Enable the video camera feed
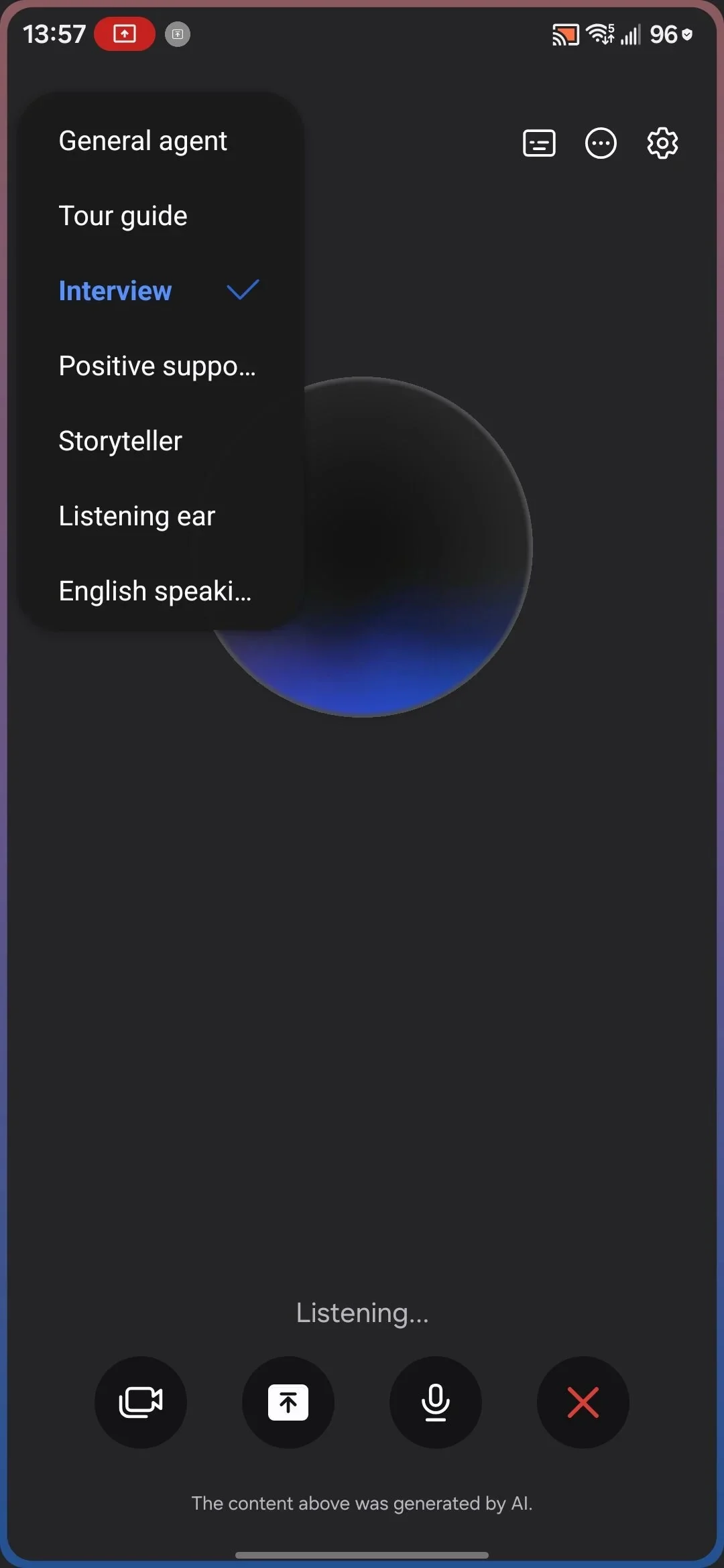 pos(140,1402)
